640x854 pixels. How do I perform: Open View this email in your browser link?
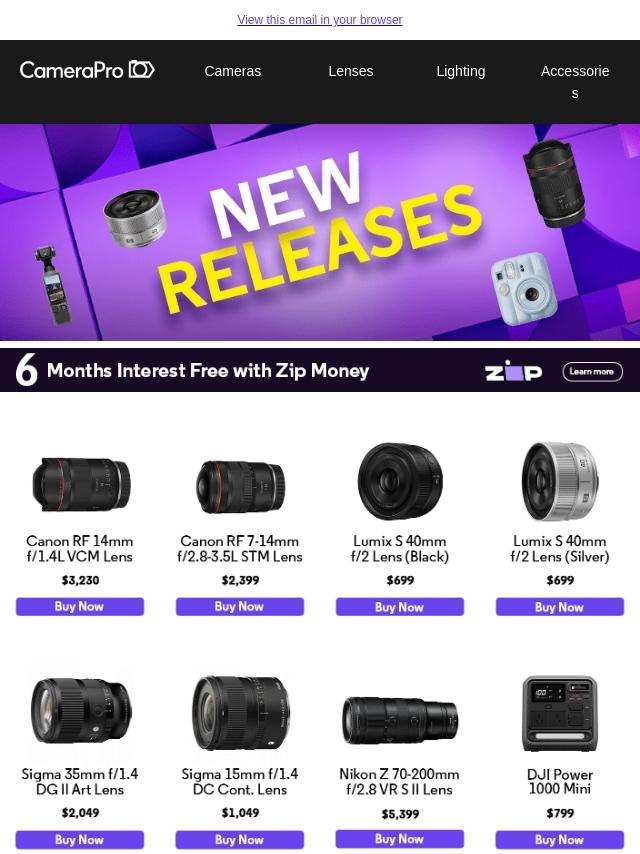tap(320, 20)
